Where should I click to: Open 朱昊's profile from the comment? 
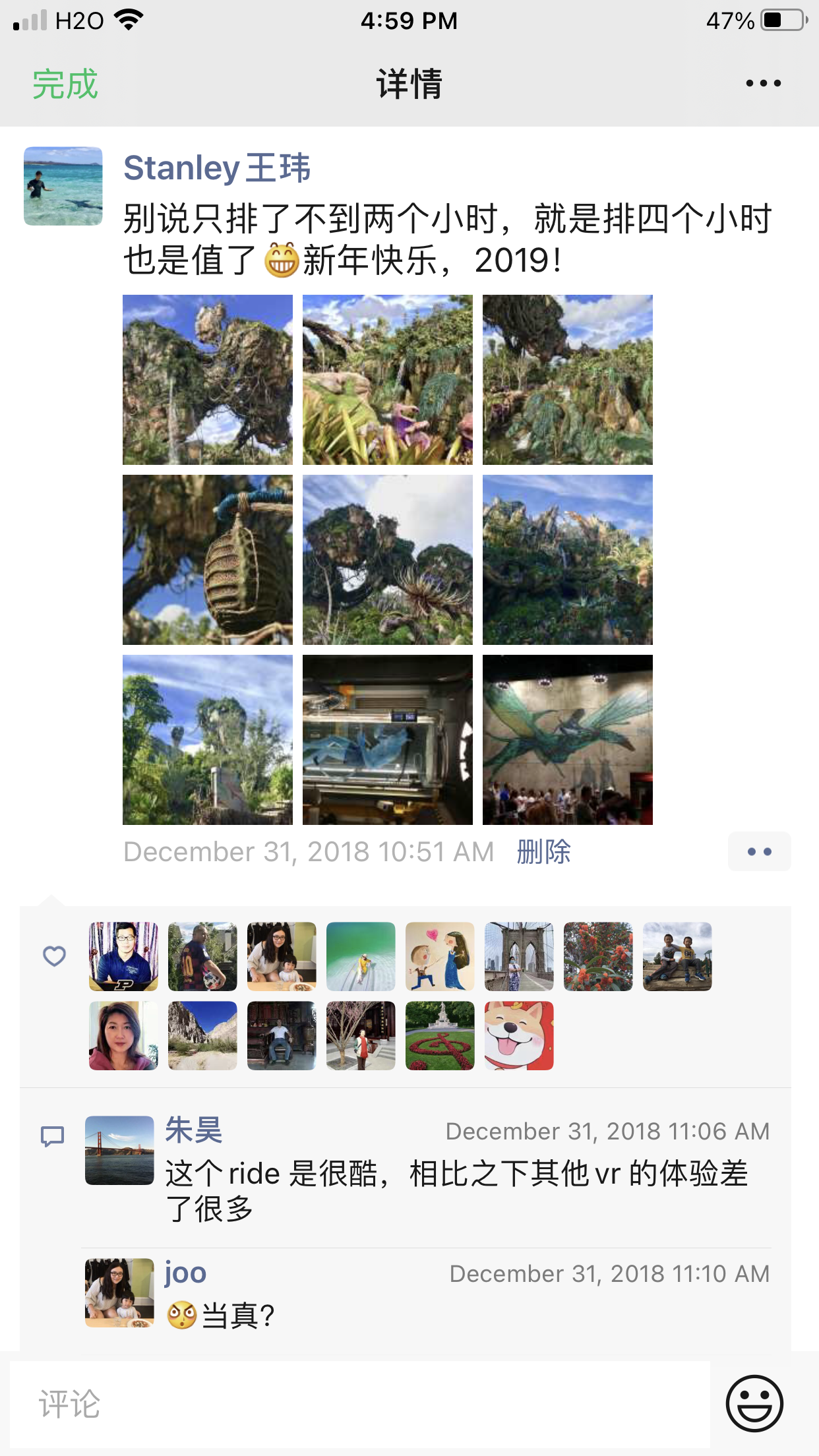tap(193, 1130)
